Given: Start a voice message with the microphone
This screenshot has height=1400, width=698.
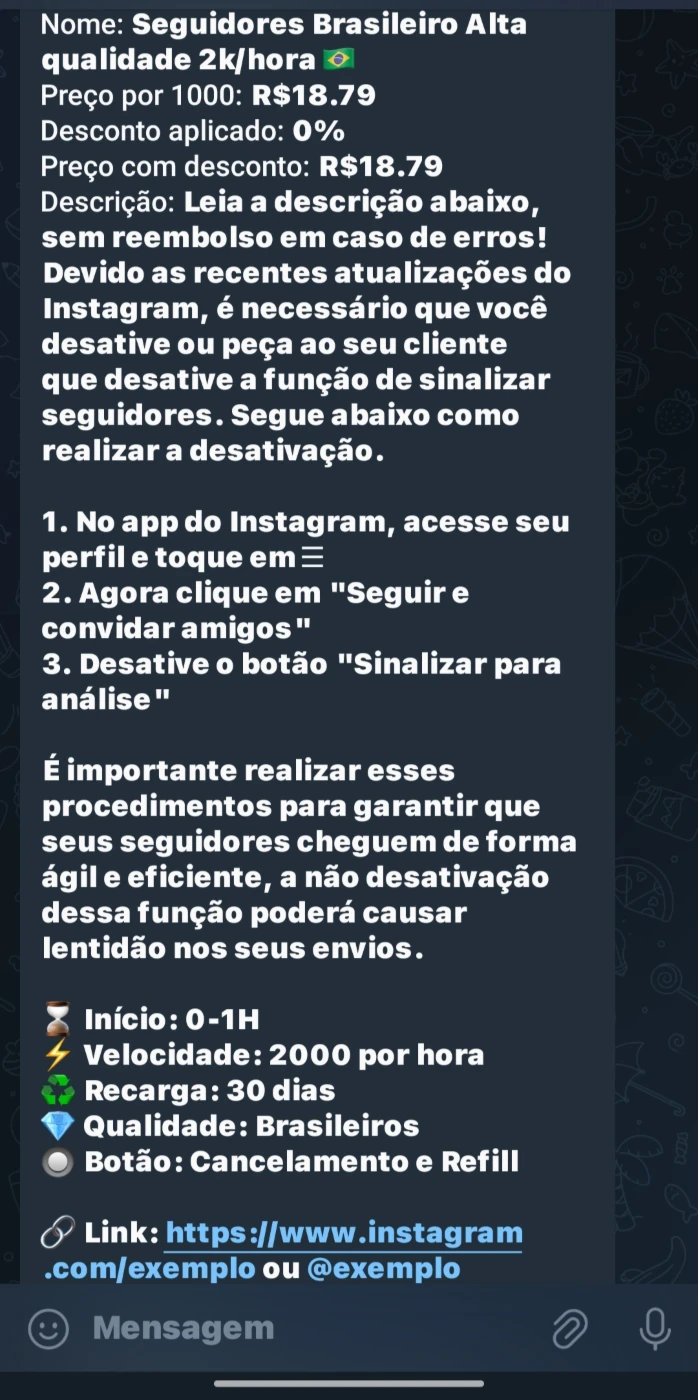Looking at the screenshot, I should 655,1329.
